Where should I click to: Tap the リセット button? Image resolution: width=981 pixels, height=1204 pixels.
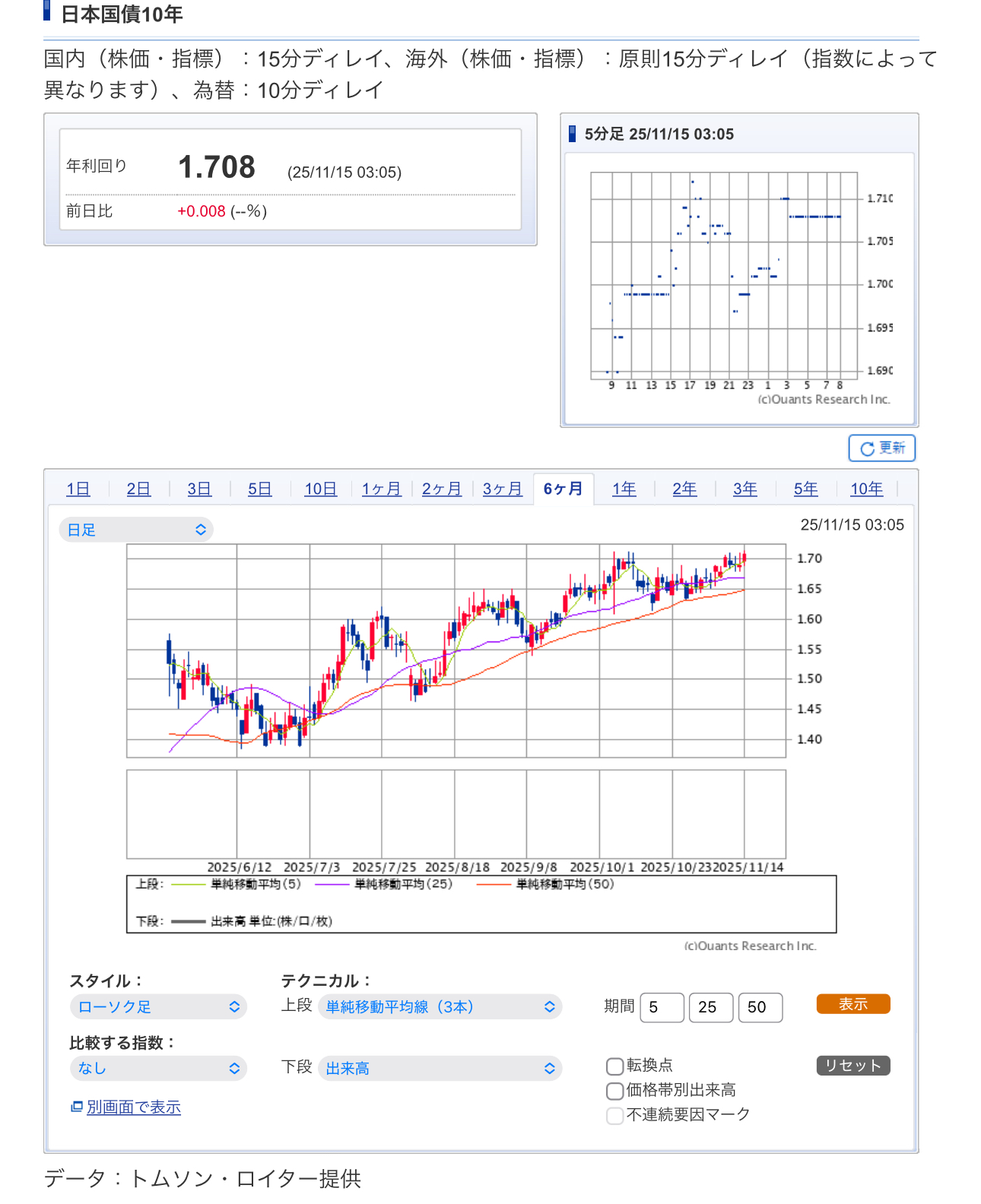click(x=852, y=1066)
